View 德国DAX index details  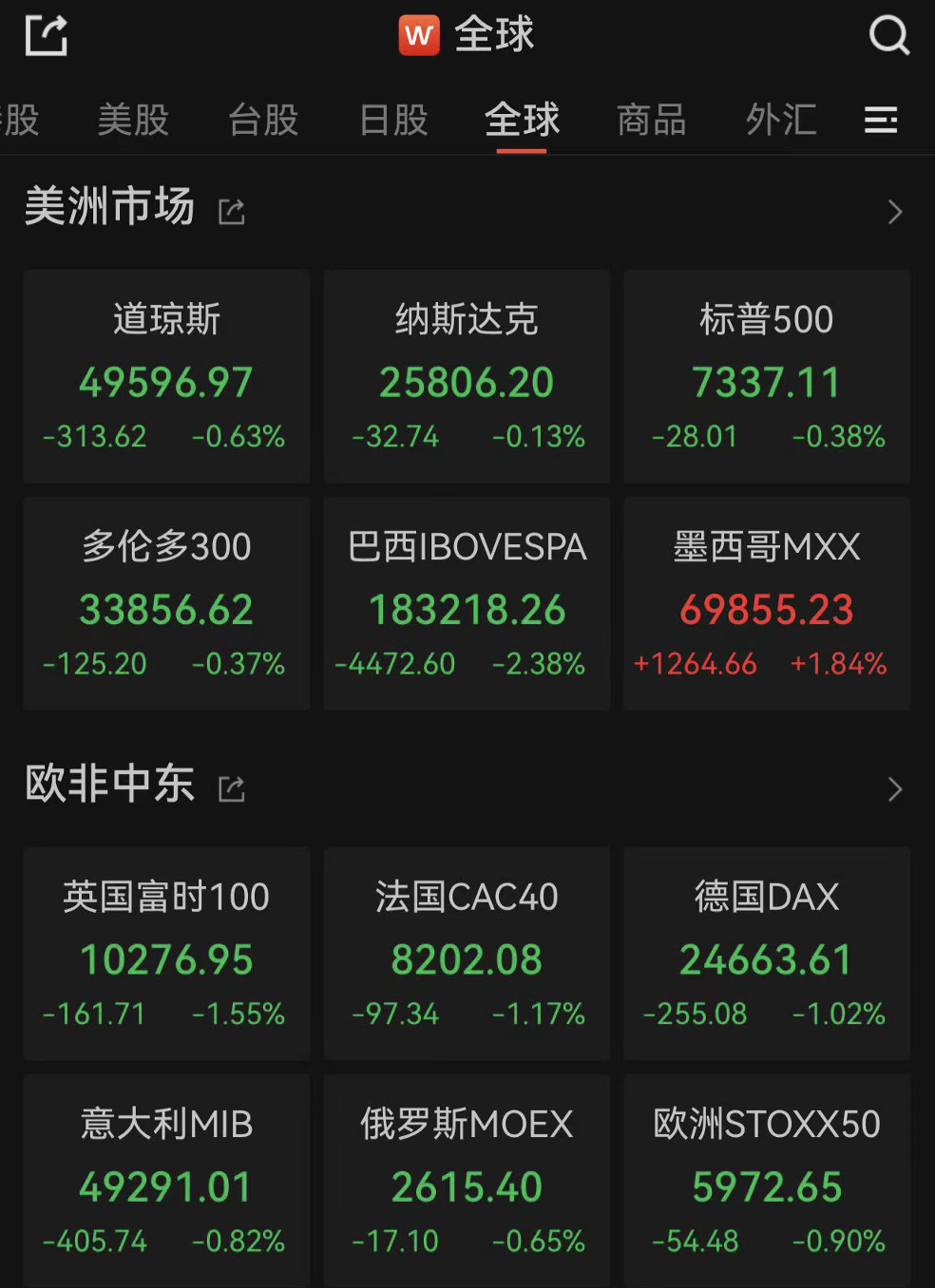(767, 954)
